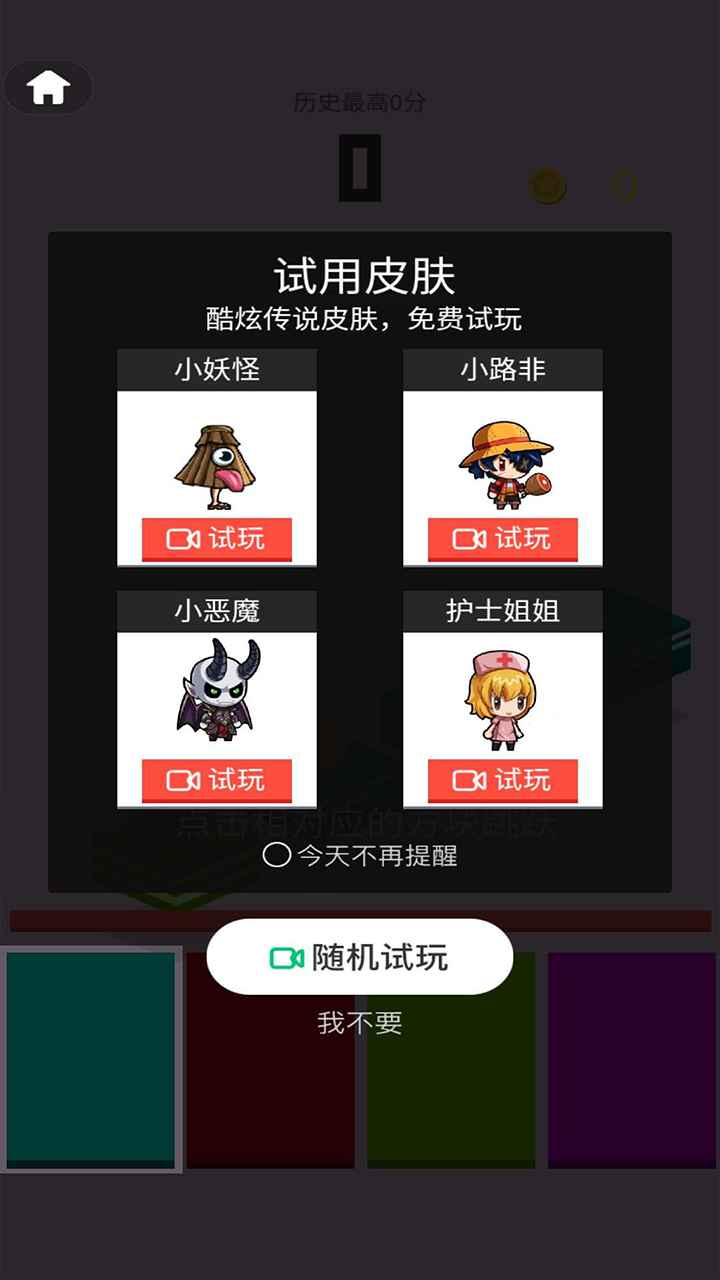Tap 试玩 to try the 小恶魔 skin
720x1280 pixels.
point(214,780)
